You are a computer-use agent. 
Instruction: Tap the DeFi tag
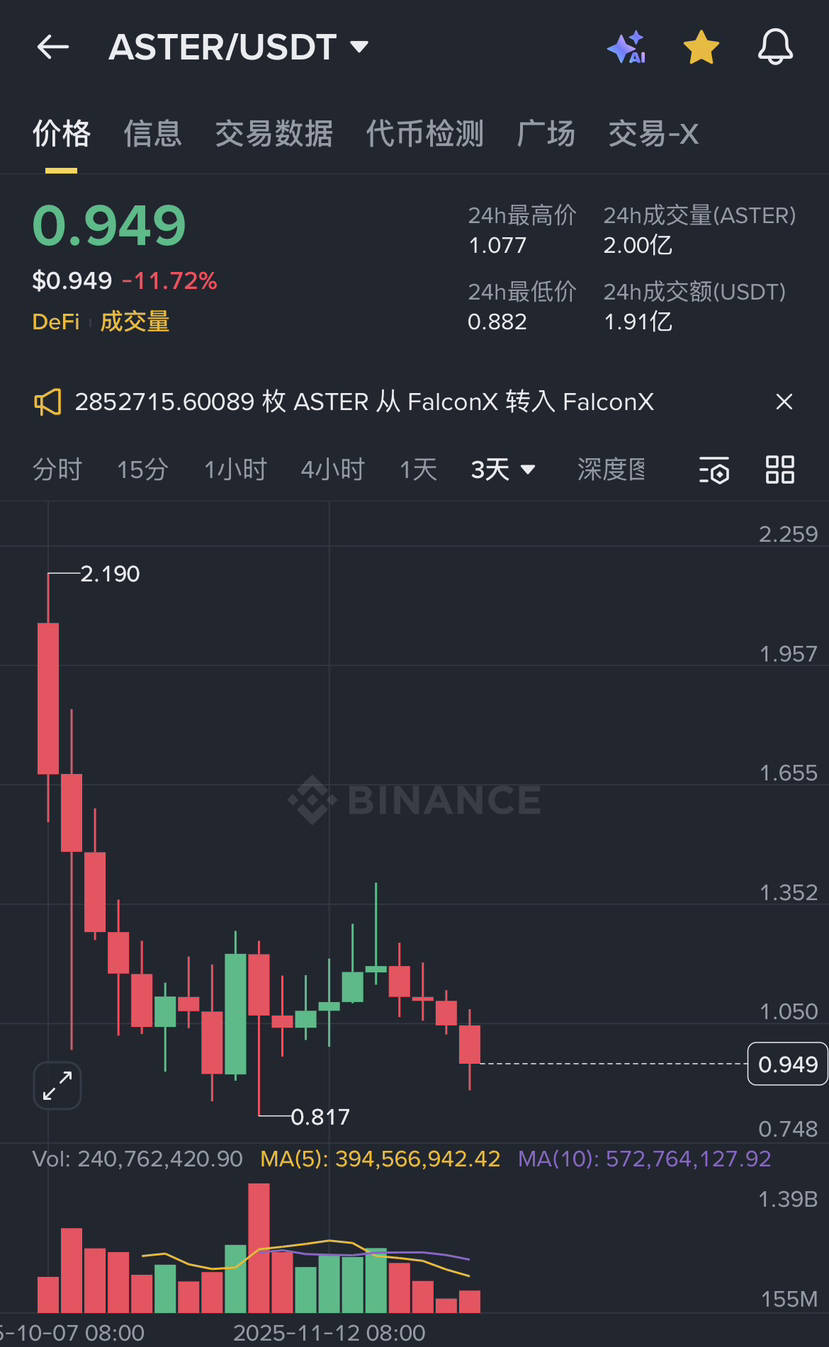[56, 321]
